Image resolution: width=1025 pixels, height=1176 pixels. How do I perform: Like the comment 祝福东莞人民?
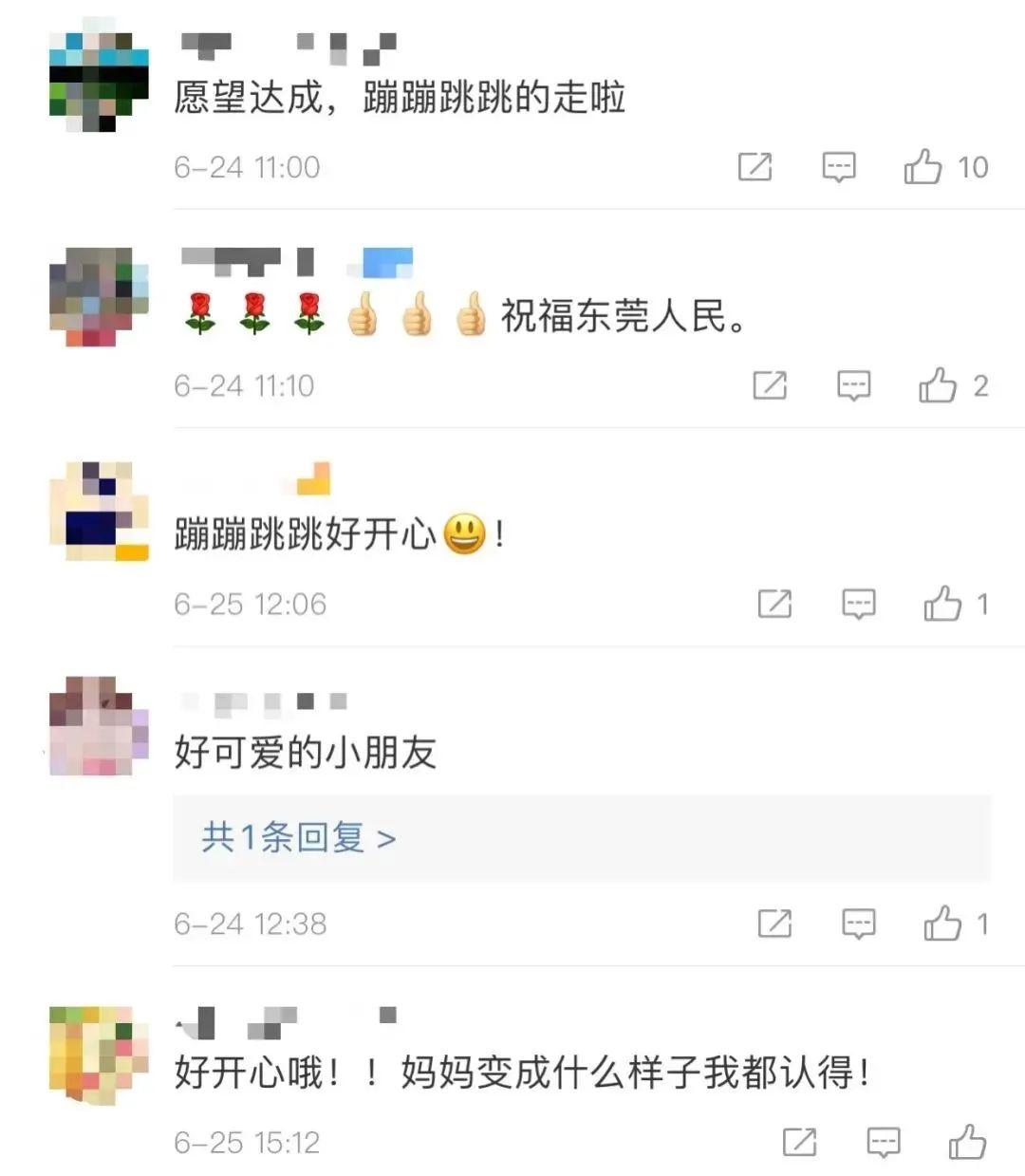[x=938, y=385]
